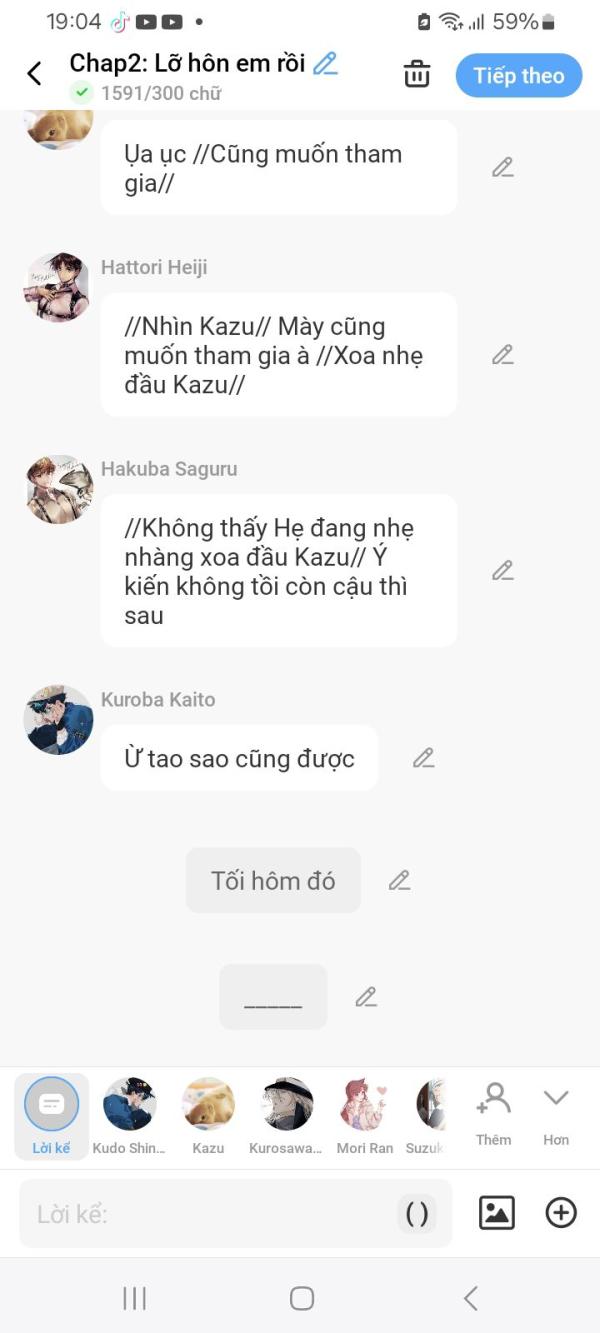Choose character Kudo Shin…
This screenshot has height=1333, width=600.
tap(129, 1115)
